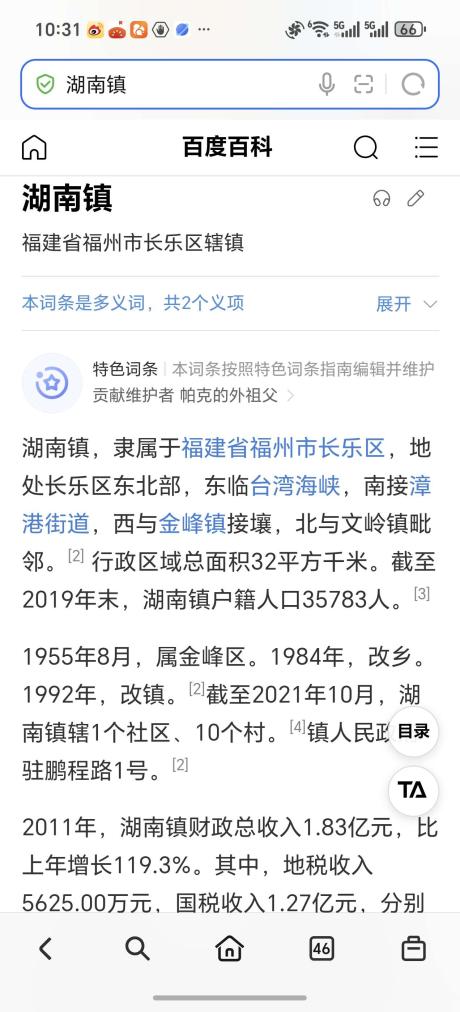Open the Baike hamburger menu

[x=426, y=148]
